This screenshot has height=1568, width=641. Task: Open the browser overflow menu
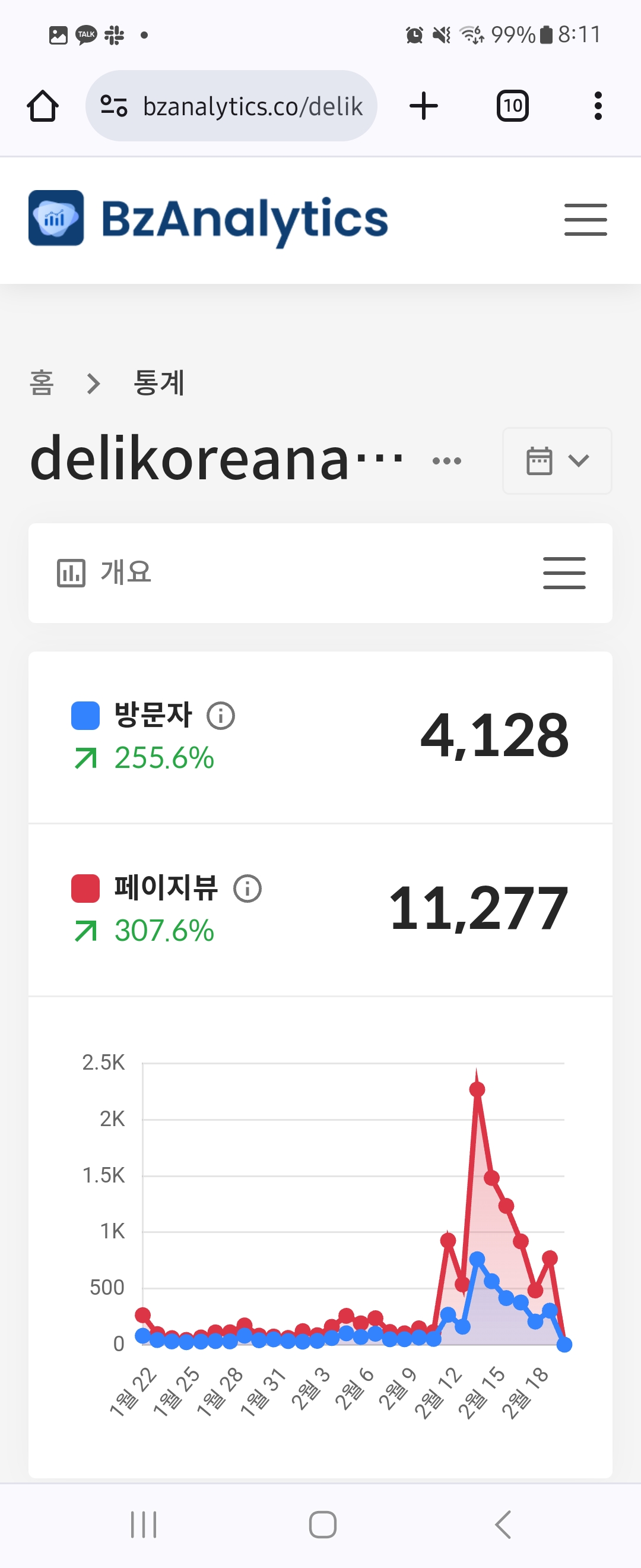[598, 106]
